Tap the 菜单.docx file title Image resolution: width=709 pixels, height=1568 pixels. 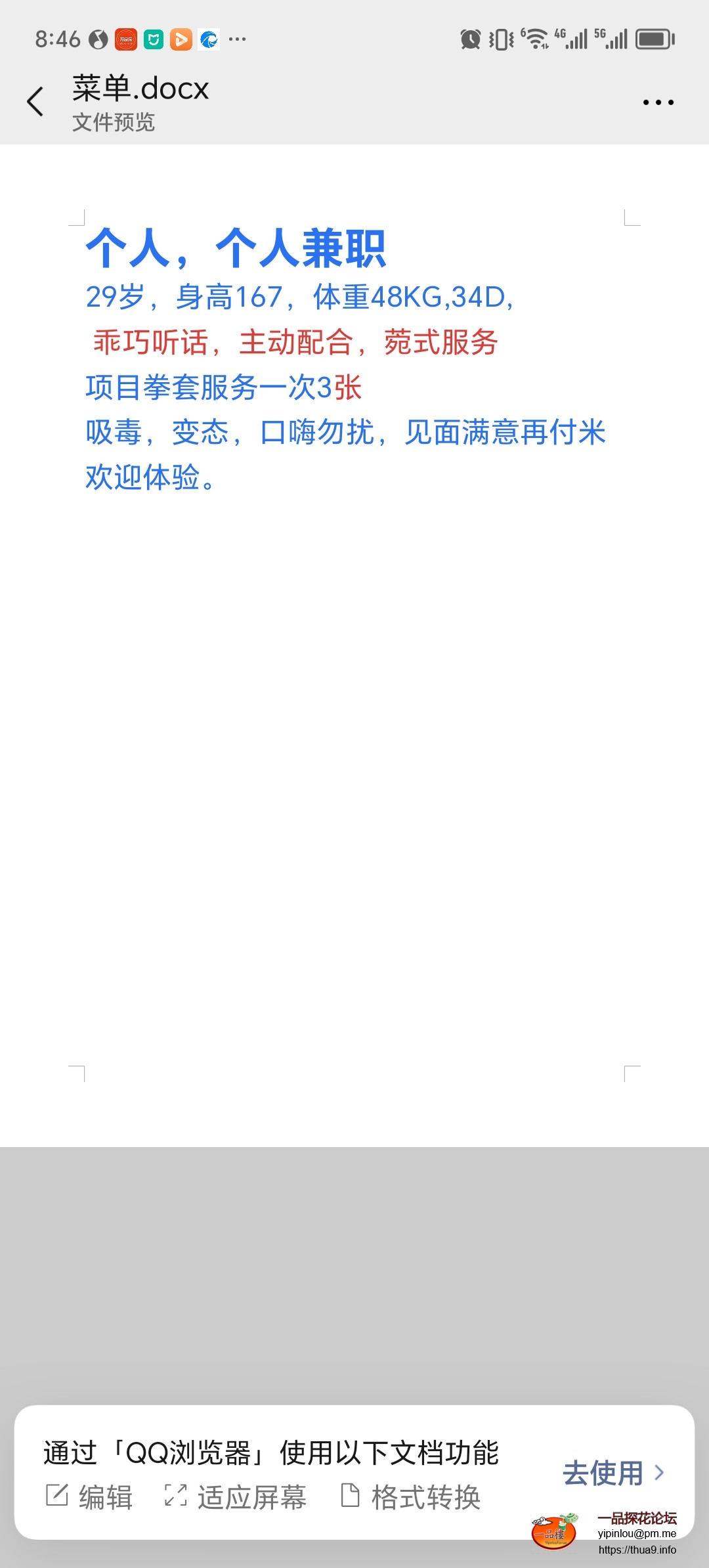pyautogui.click(x=140, y=87)
